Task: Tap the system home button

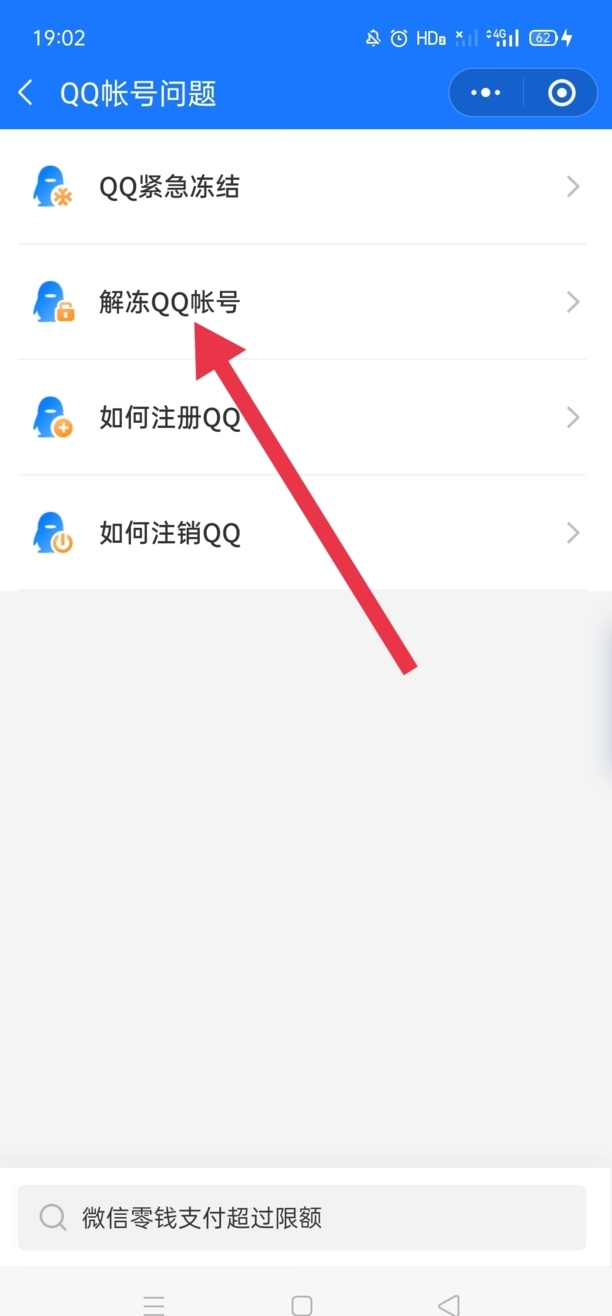Action: (302, 1304)
